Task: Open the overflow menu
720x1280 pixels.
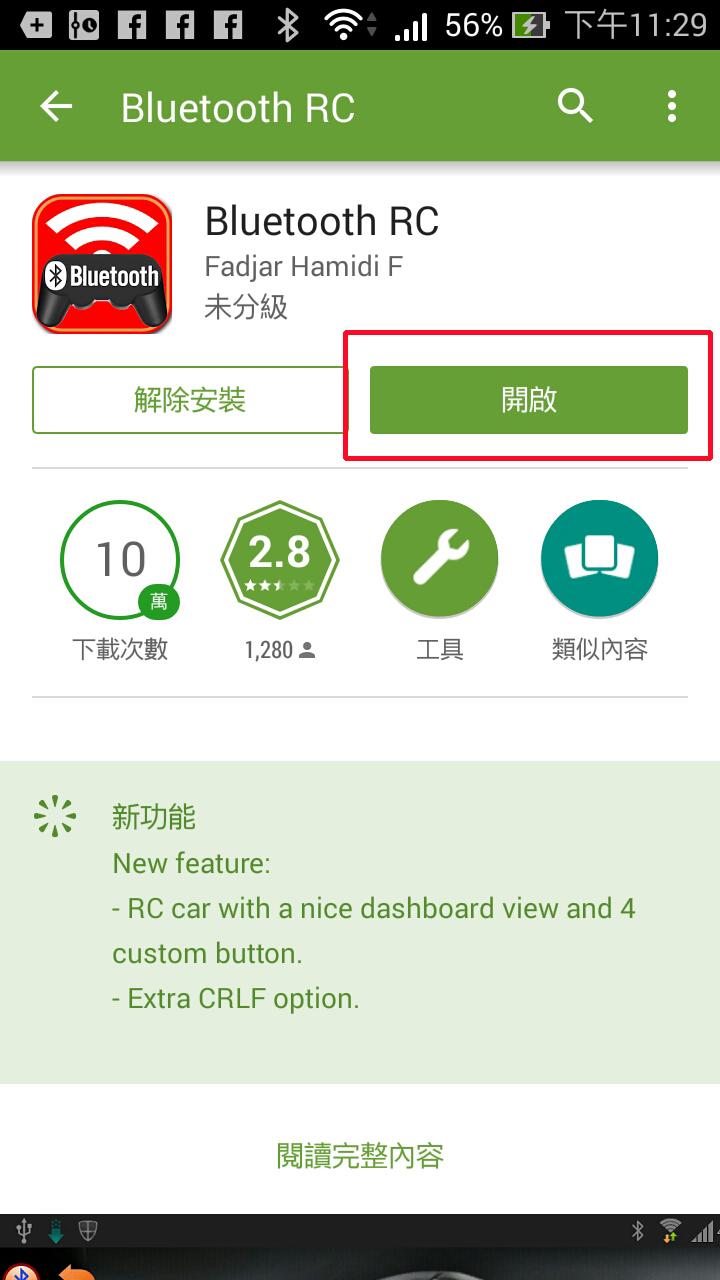Action: click(x=671, y=105)
